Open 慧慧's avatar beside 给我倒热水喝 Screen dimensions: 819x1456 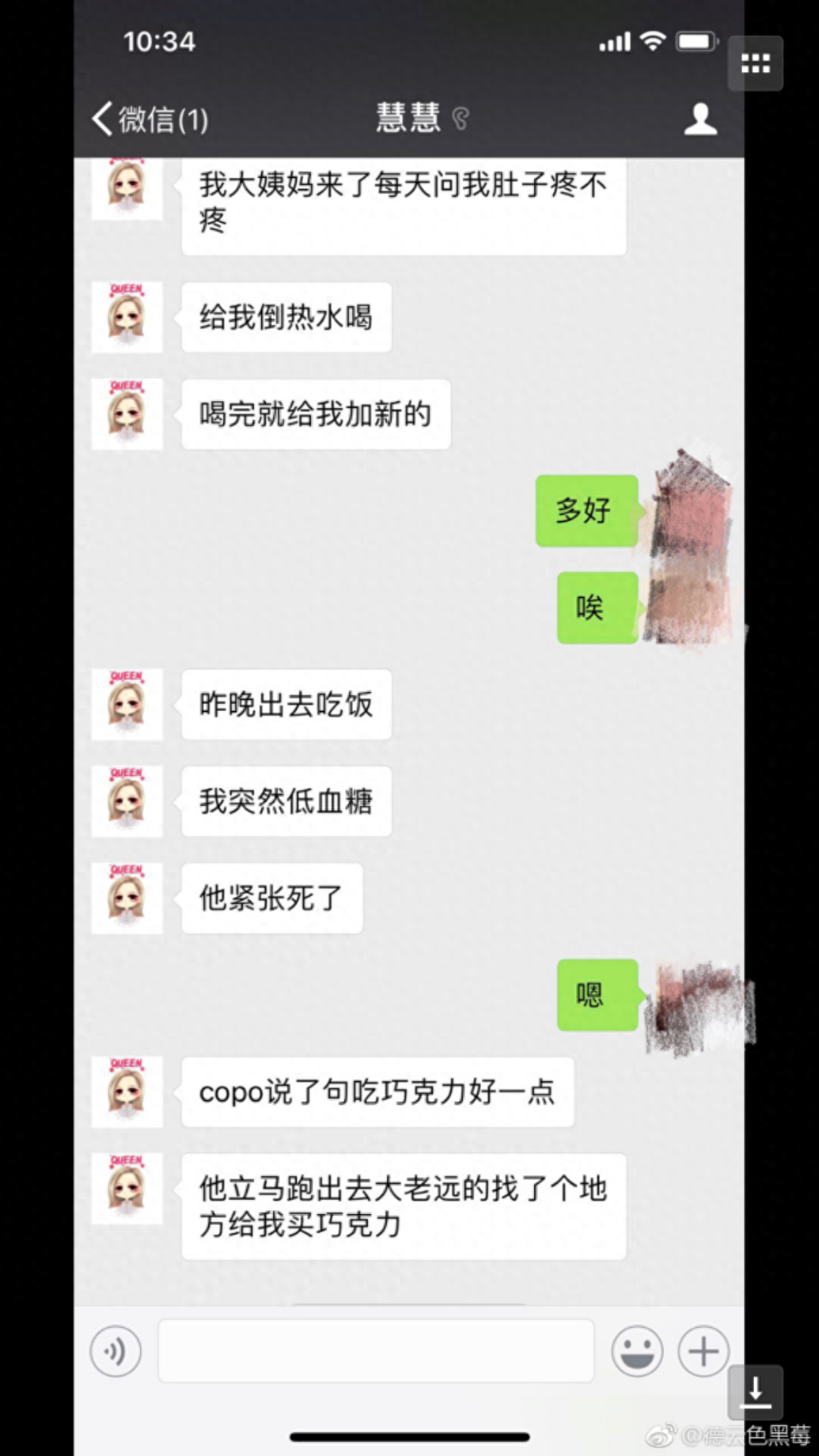(127, 317)
